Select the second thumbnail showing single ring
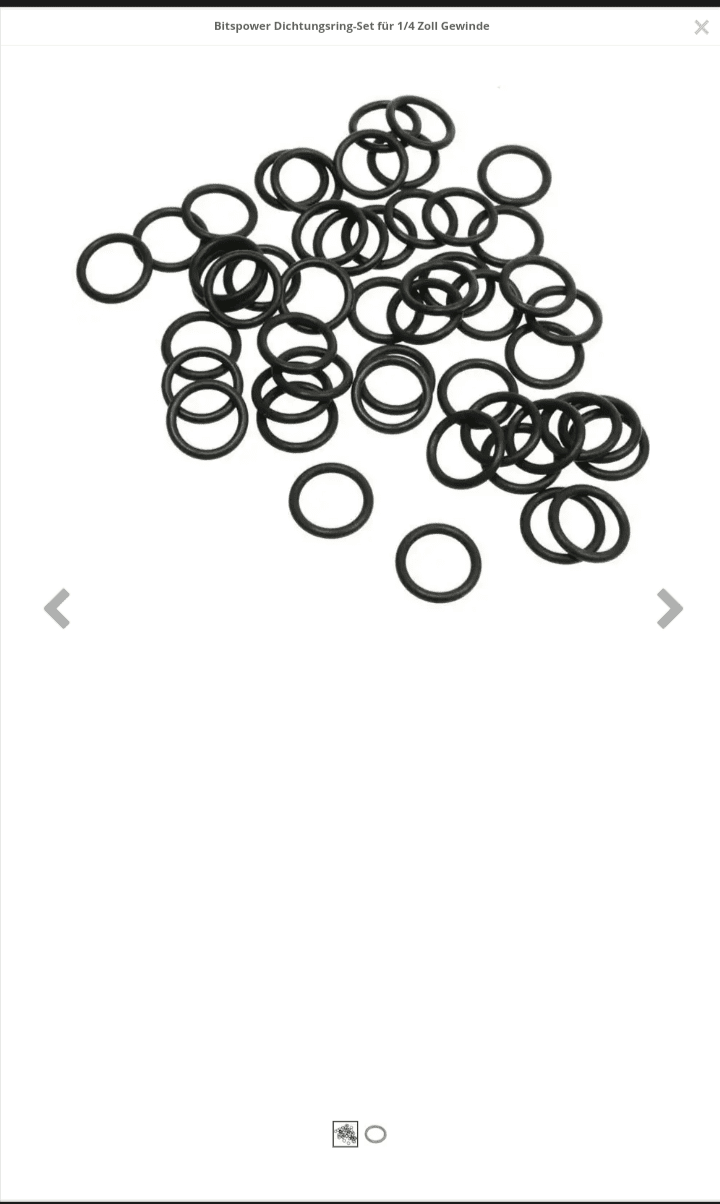This screenshot has height=1204, width=720. pyautogui.click(x=375, y=1134)
